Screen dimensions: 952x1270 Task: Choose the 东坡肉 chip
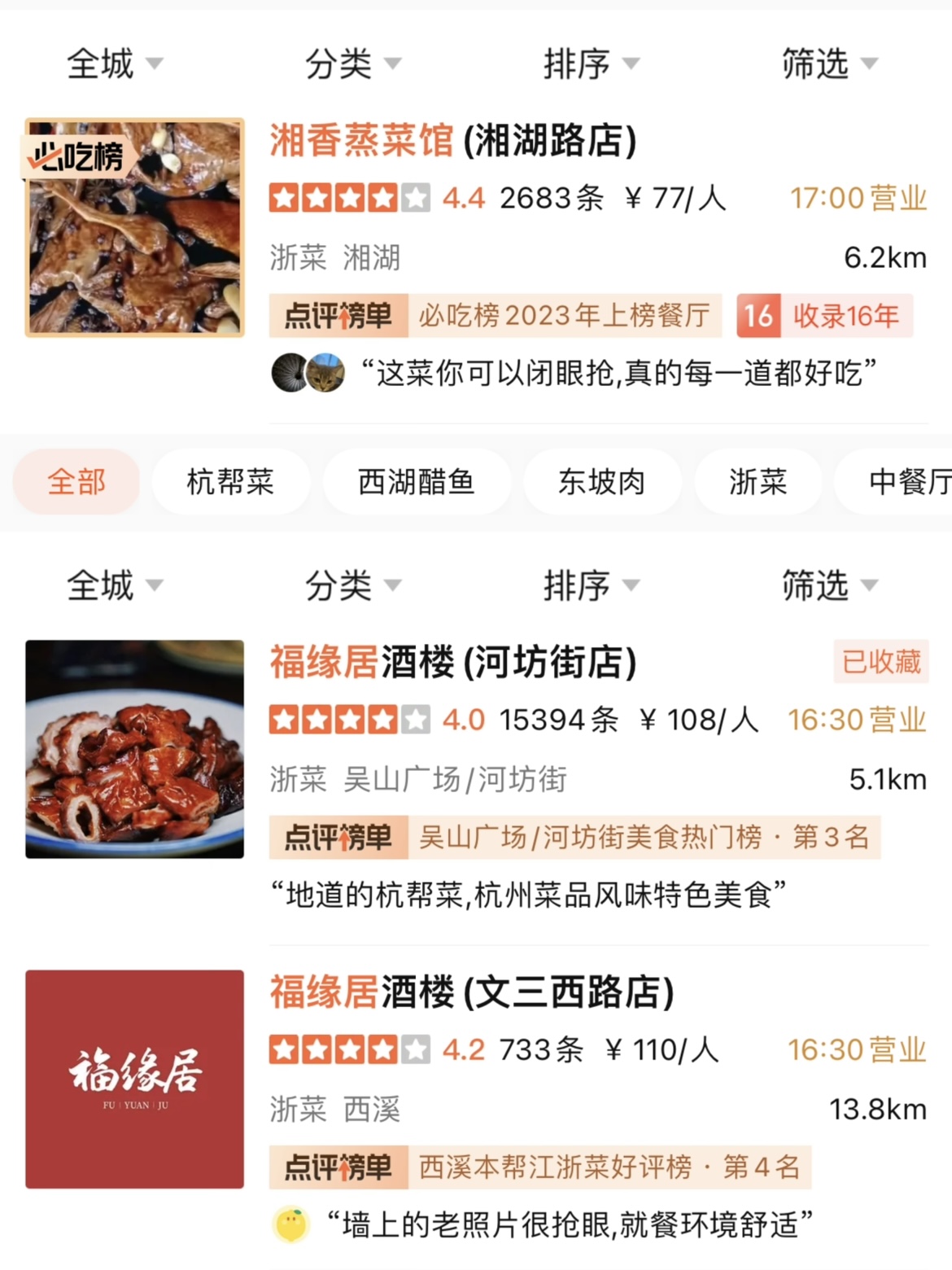coord(601,482)
